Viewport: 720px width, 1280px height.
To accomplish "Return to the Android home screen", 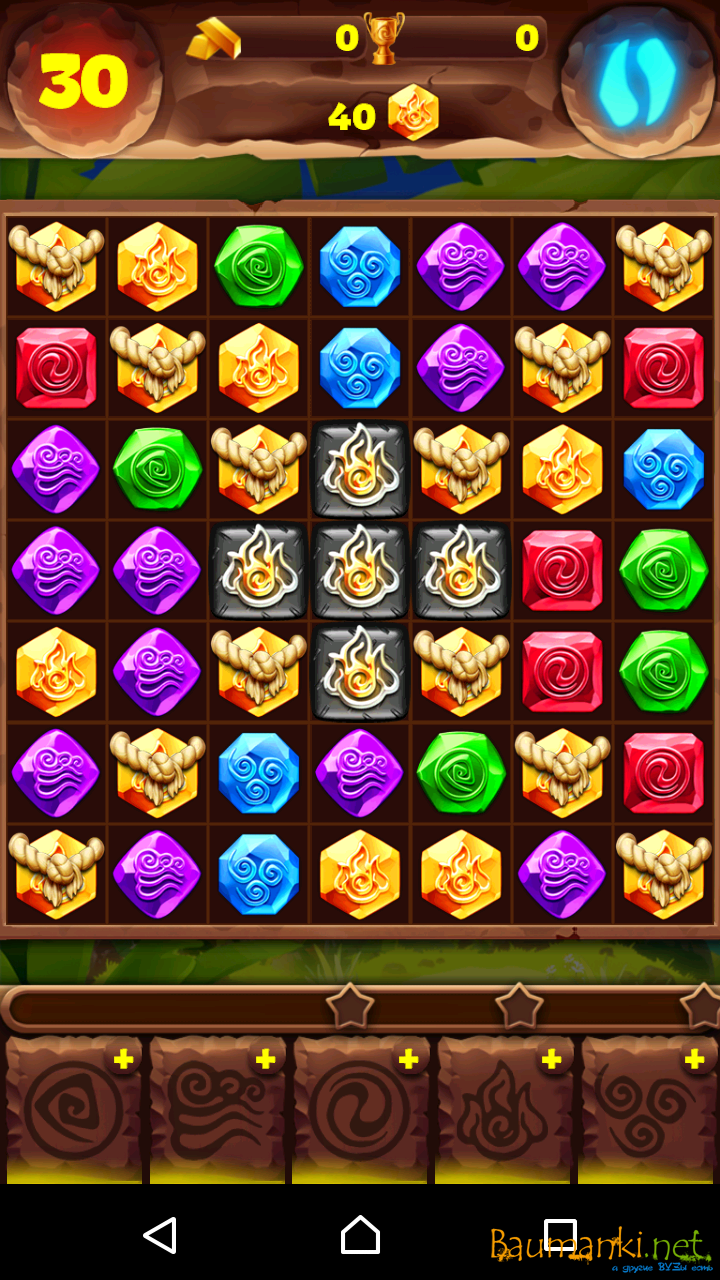I will point(360,1236).
